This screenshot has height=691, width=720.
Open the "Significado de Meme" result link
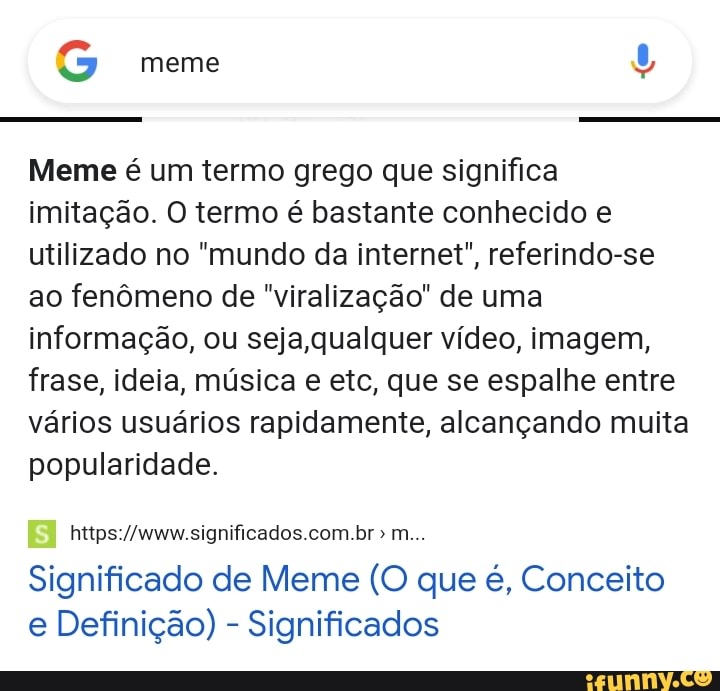(346, 601)
